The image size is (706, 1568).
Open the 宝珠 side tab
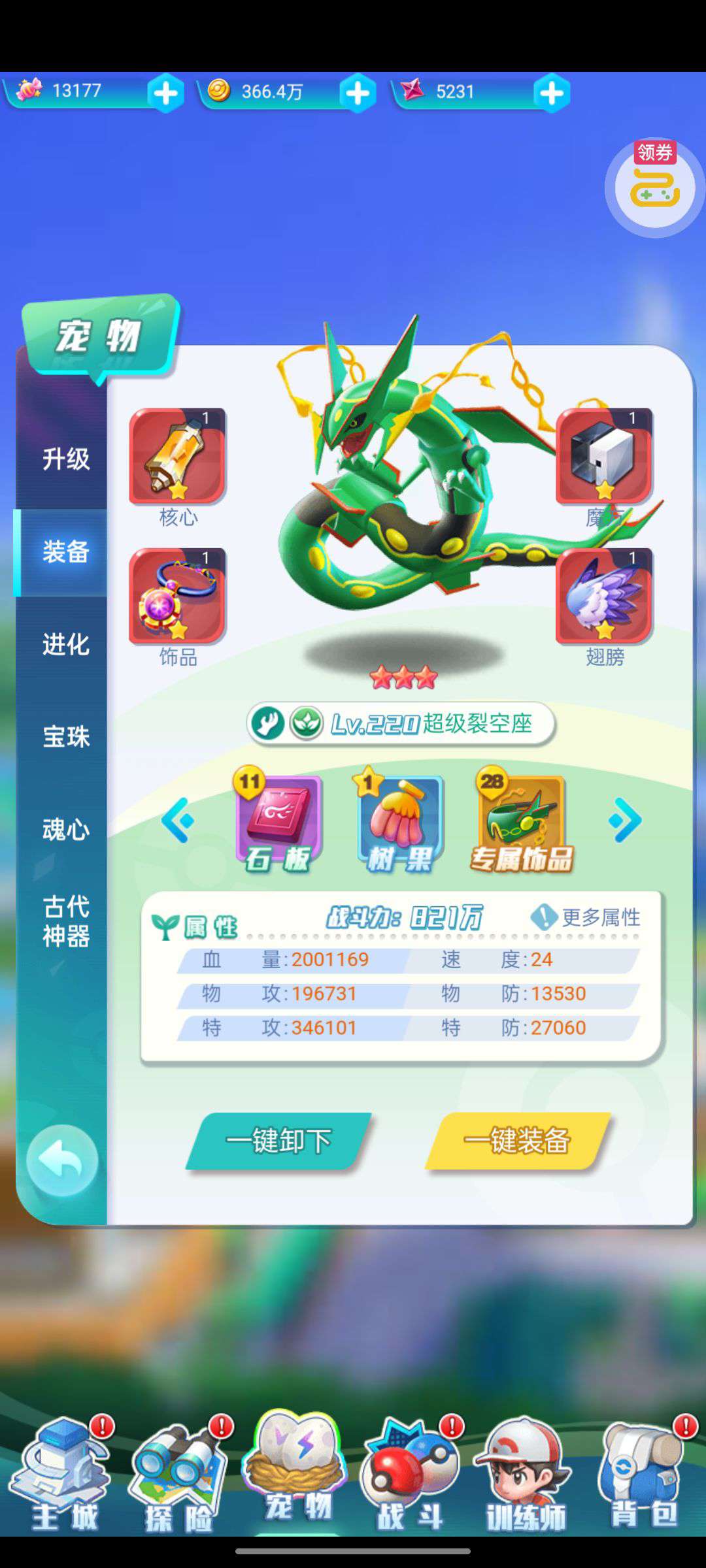(x=65, y=737)
